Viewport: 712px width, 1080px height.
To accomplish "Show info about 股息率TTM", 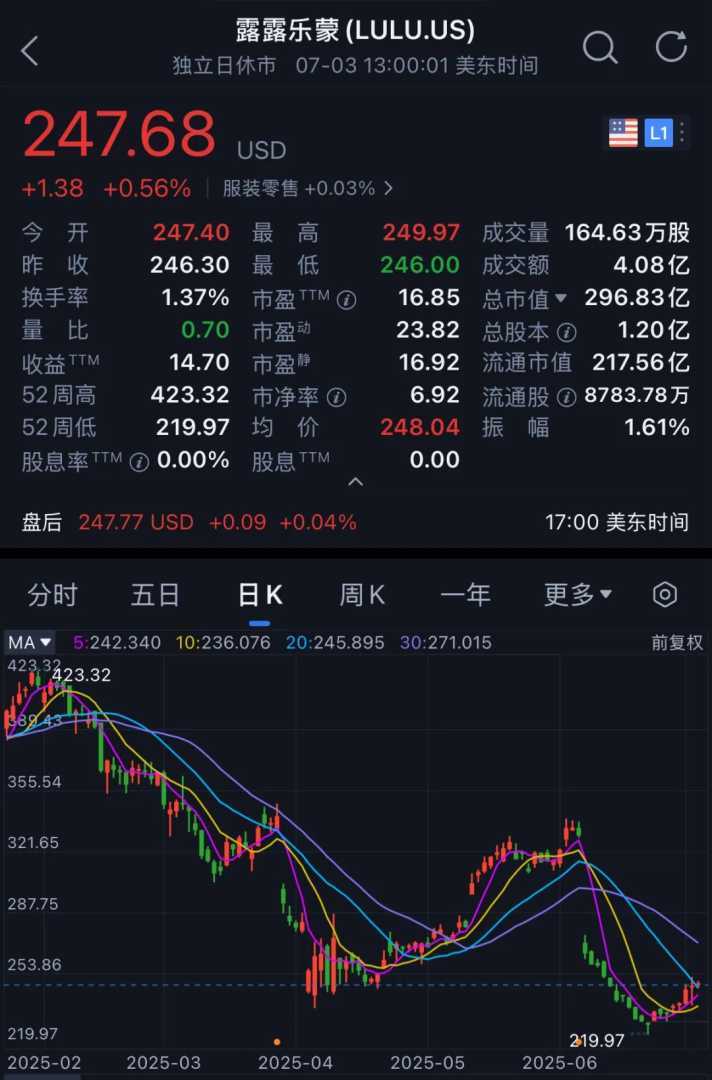I will [x=140, y=461].
